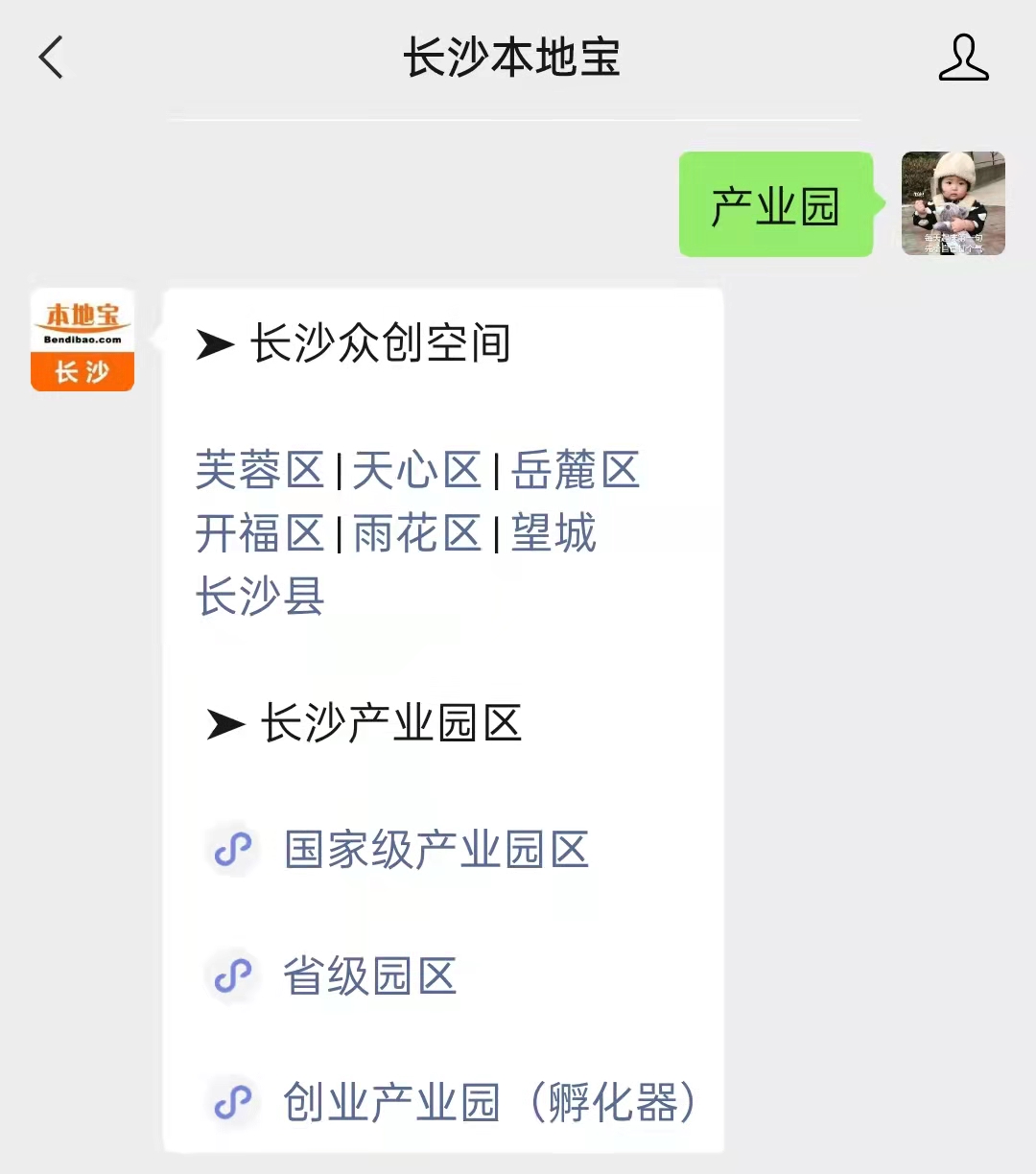This screenshot has height=1174, width=1036.
Task: Select the 岳麓区 link
Action: 576,471
